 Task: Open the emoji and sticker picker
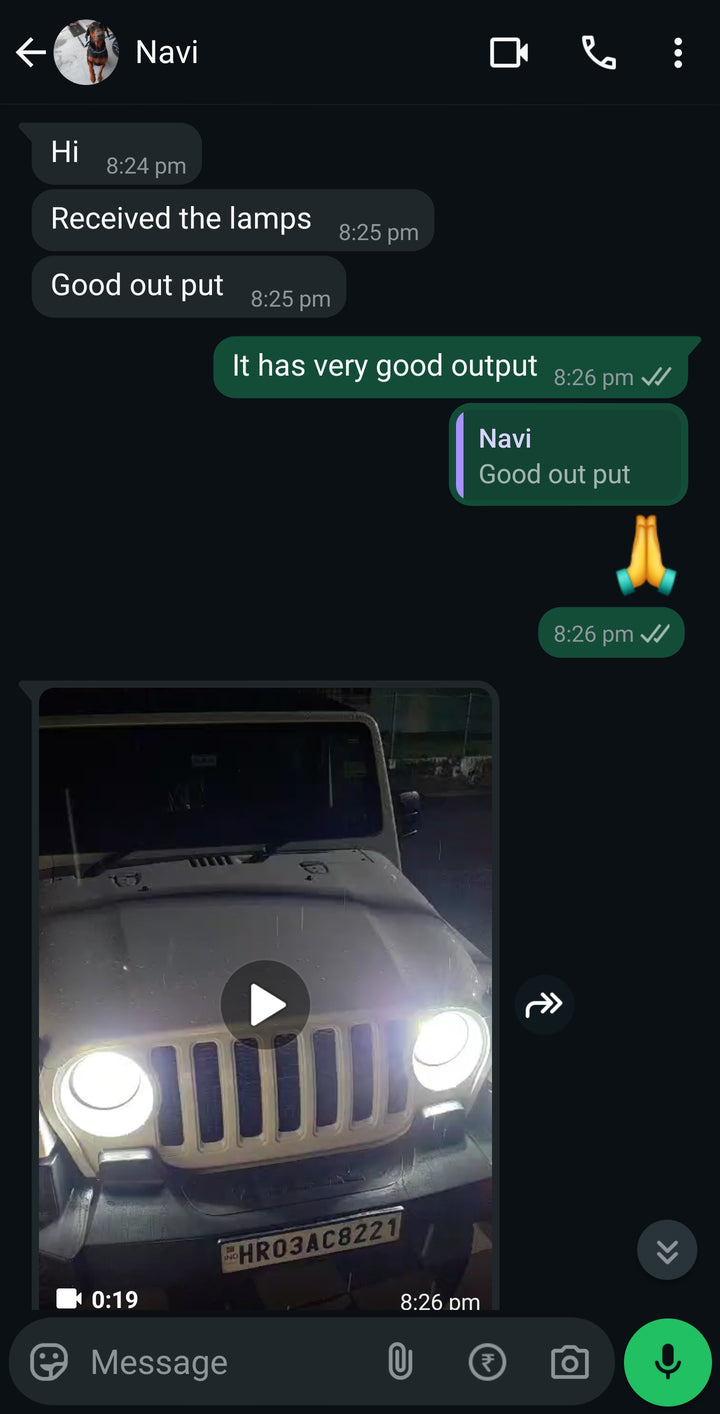49,1362
